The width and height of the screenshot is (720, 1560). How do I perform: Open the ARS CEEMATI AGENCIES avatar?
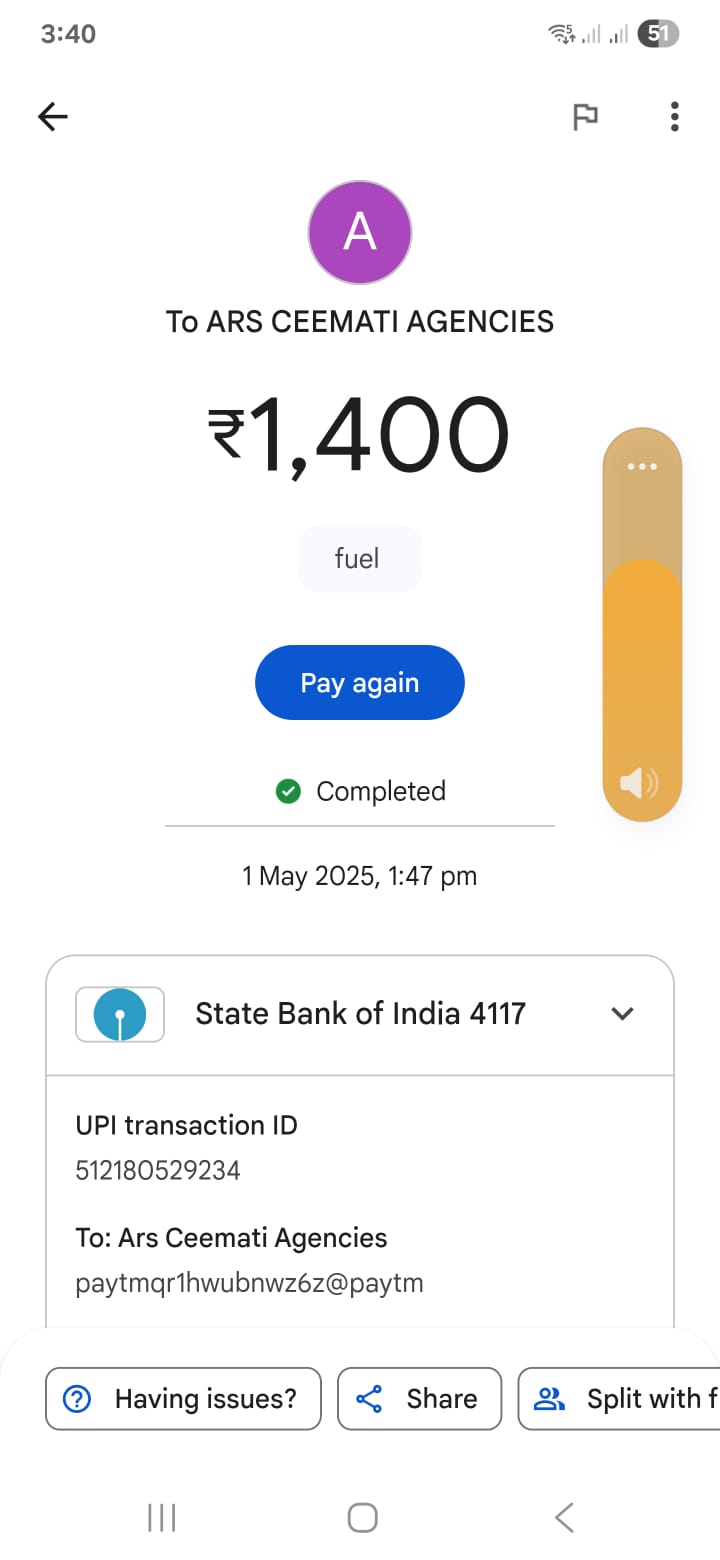pyautogui.click(x=360, y=232)
